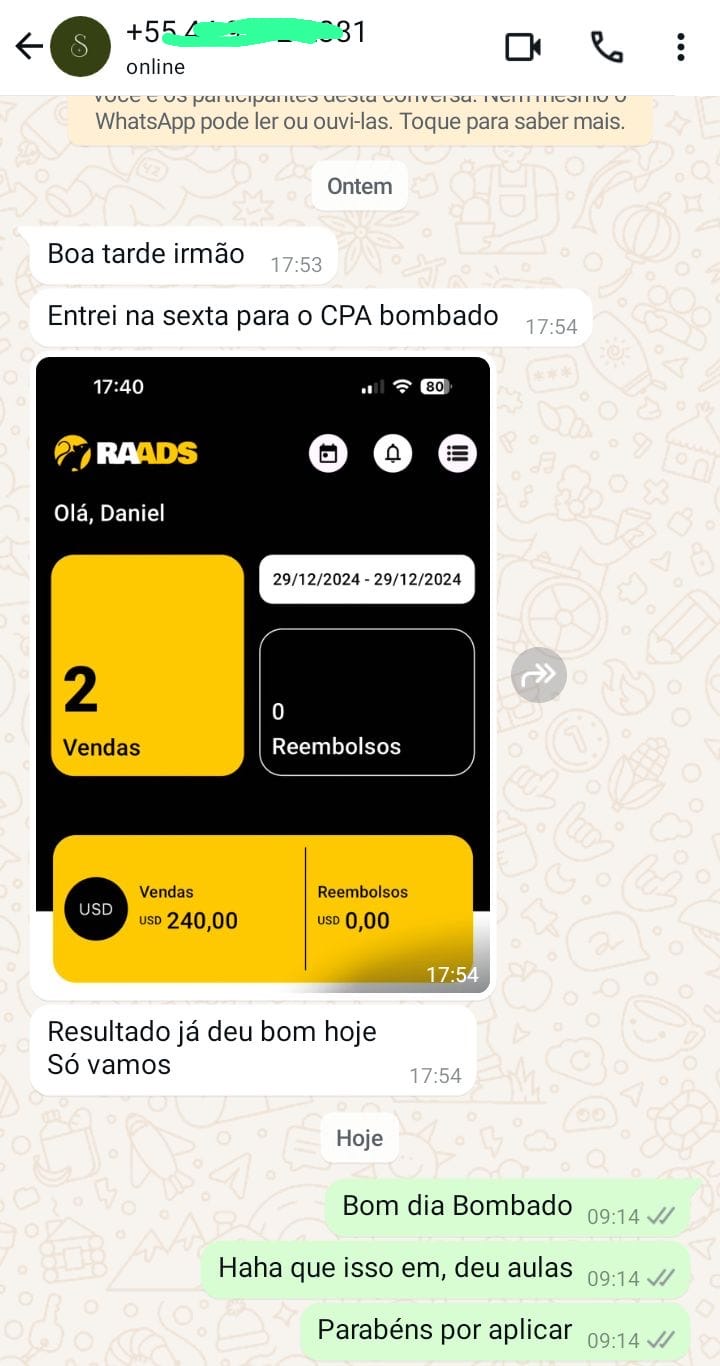
Task: Open the RAADS screenshot image
Action: point(263,675)
